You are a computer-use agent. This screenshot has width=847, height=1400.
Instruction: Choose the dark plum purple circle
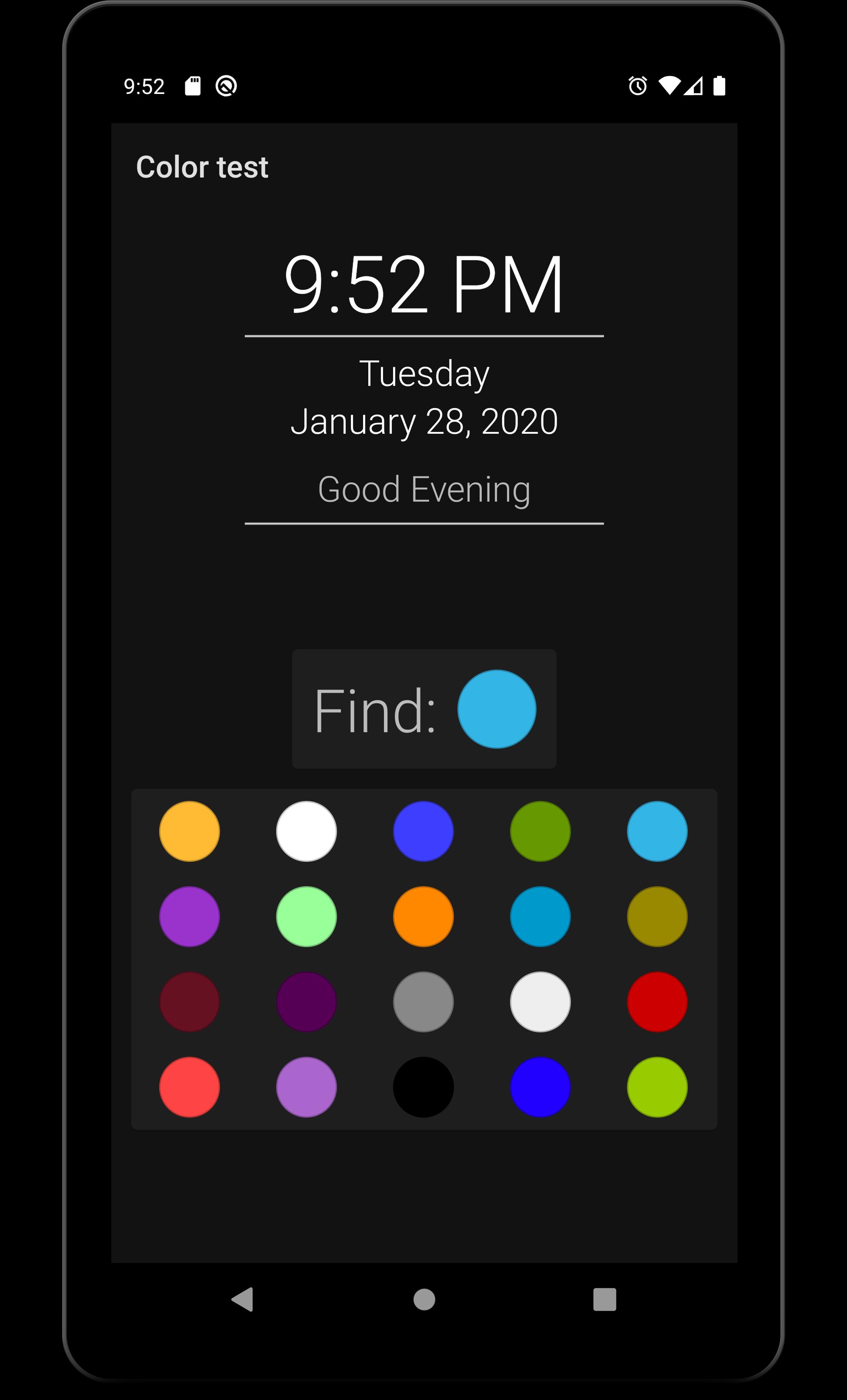tap(307, 1001)
